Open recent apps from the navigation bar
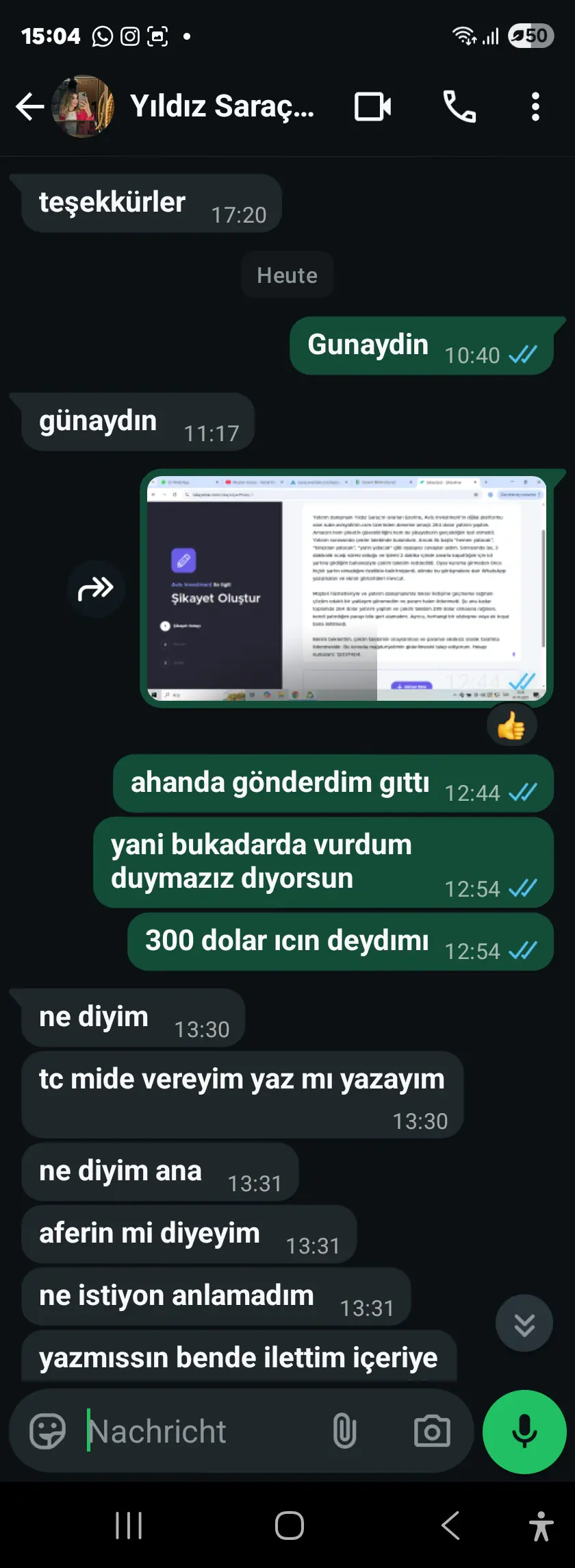Viewport: 575px width, 1568px height. point(129,1526)
